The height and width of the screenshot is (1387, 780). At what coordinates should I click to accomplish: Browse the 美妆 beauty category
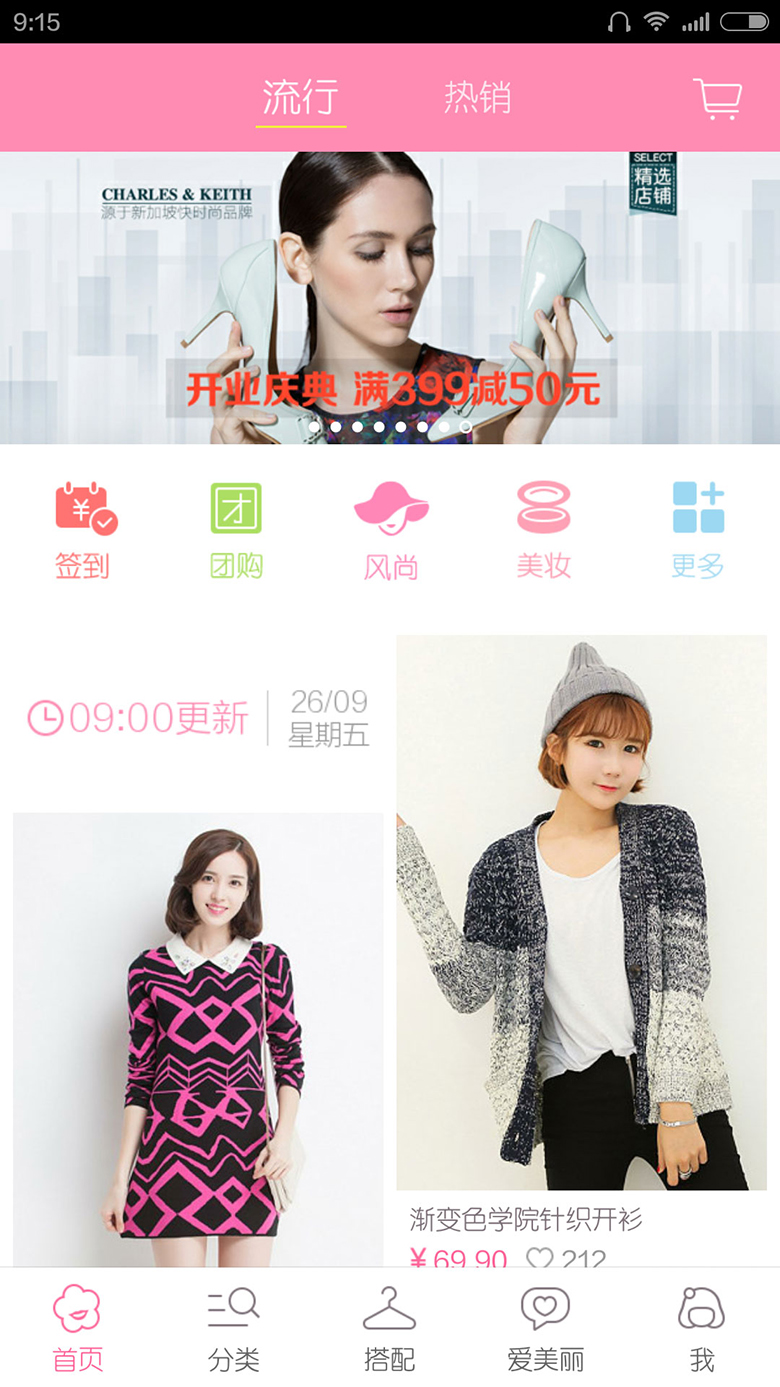pos(543,530)
